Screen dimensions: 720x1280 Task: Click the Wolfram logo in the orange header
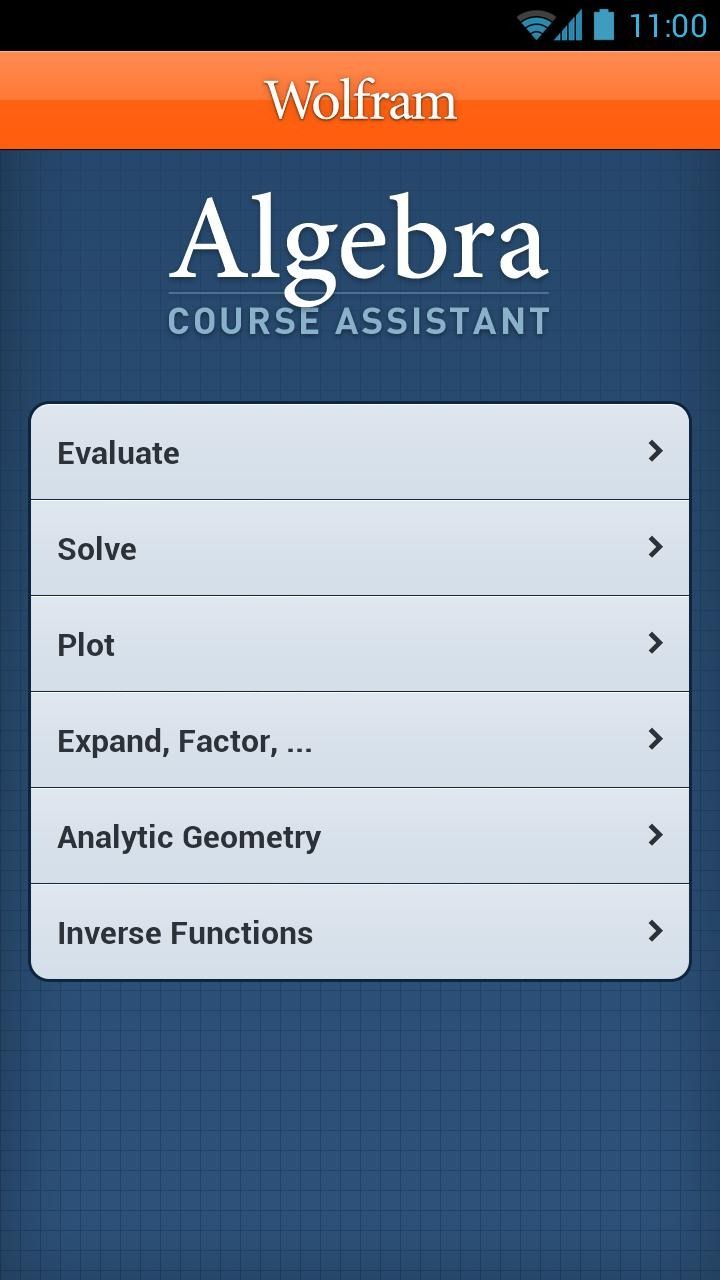point(360,98)
